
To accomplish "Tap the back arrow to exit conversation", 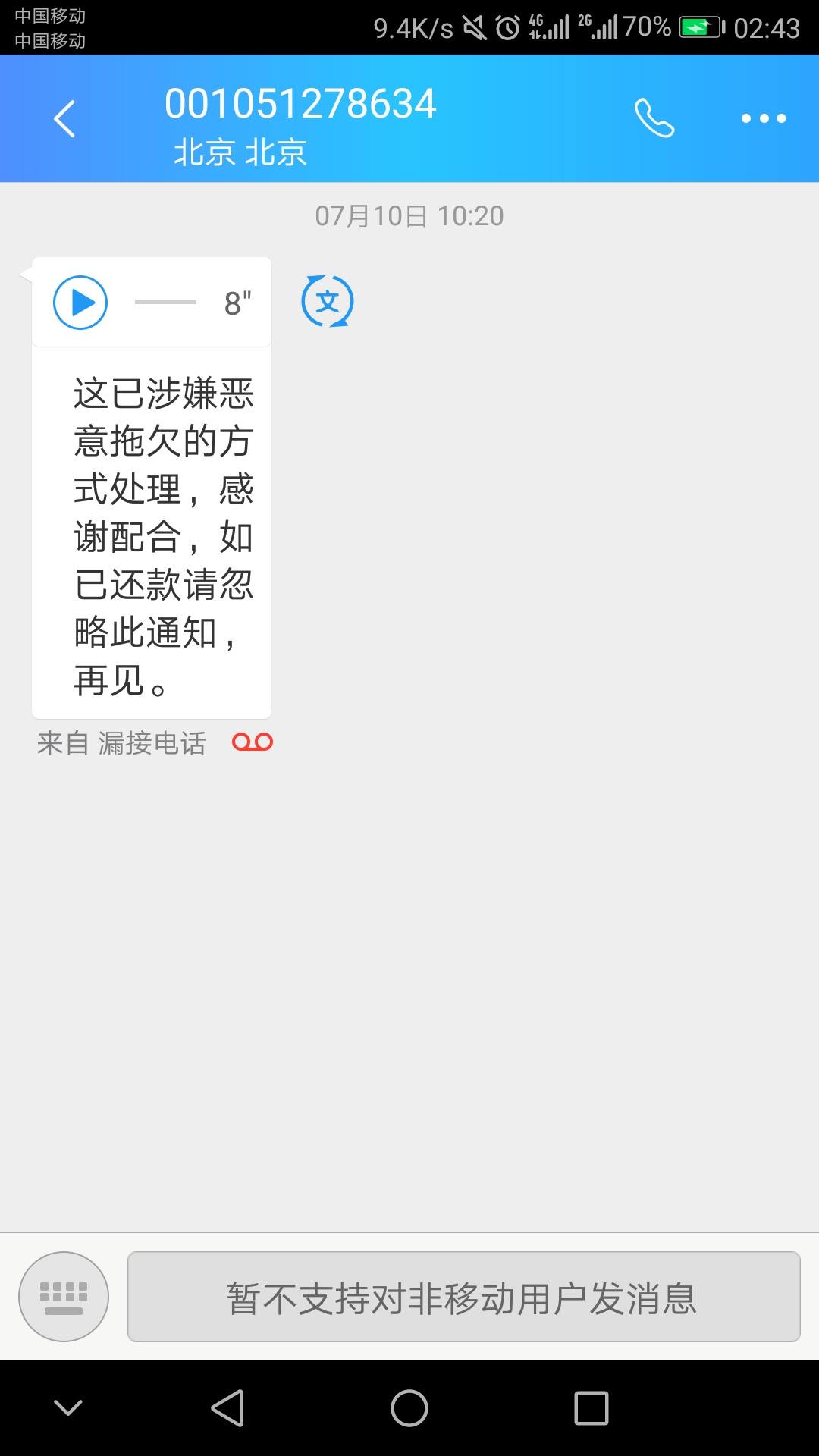I will point(64,118).
